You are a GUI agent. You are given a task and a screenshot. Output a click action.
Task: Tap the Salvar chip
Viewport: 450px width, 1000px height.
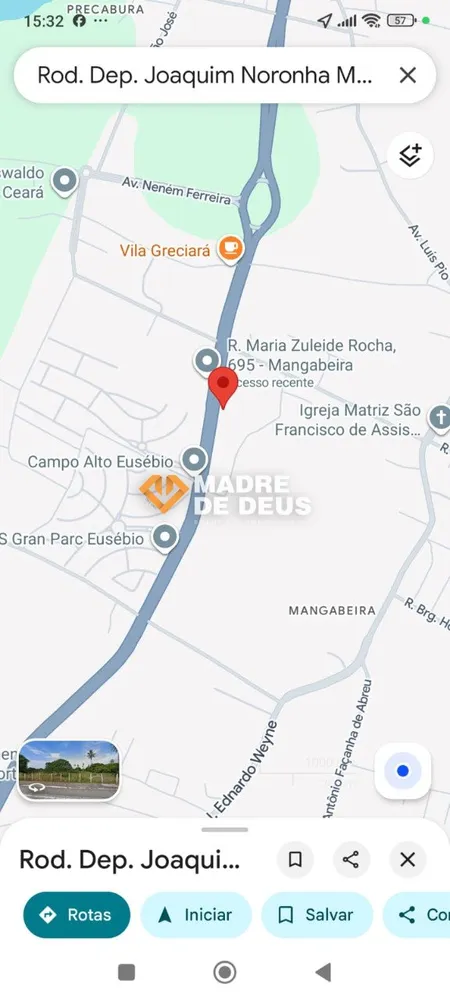tap(317, 915)
